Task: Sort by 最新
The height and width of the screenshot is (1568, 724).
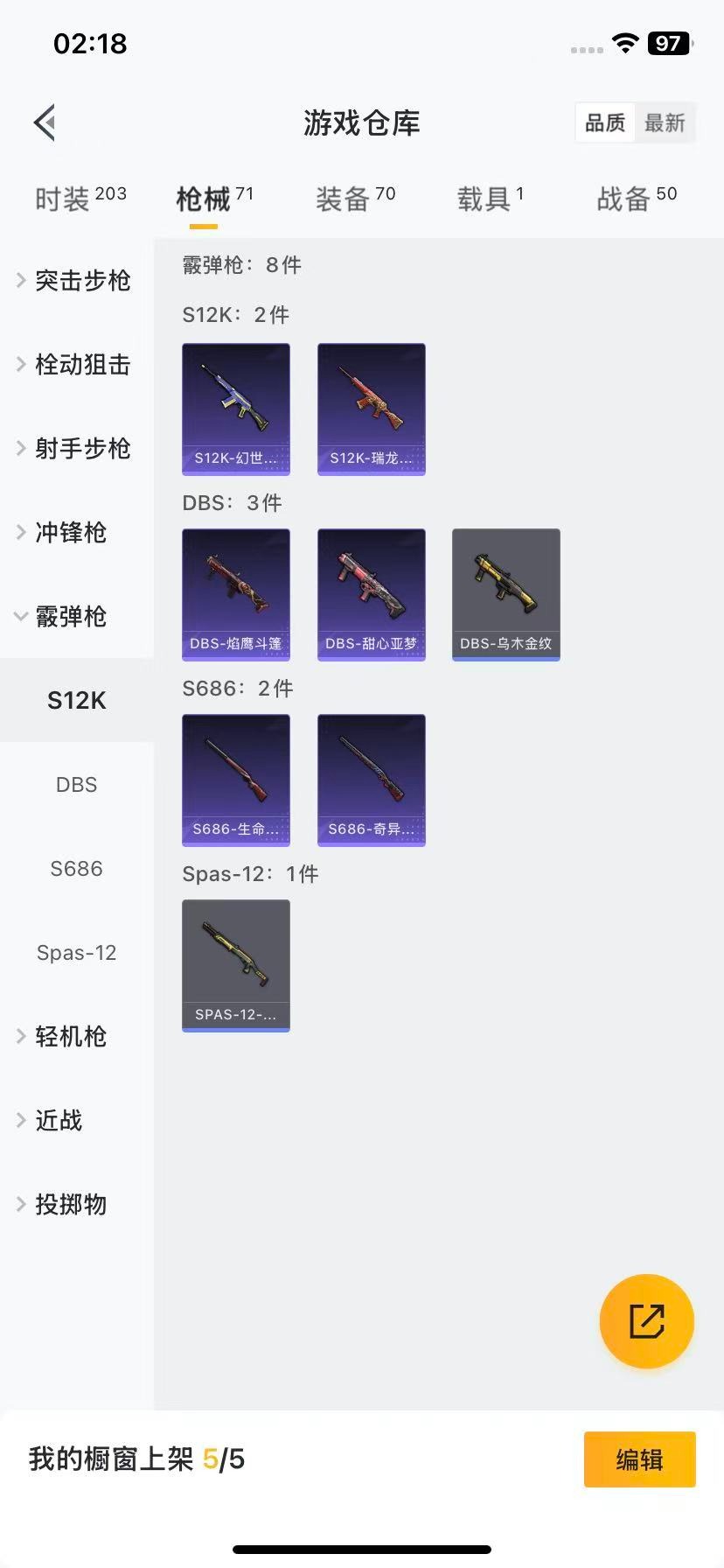Action: pos(665,122)
